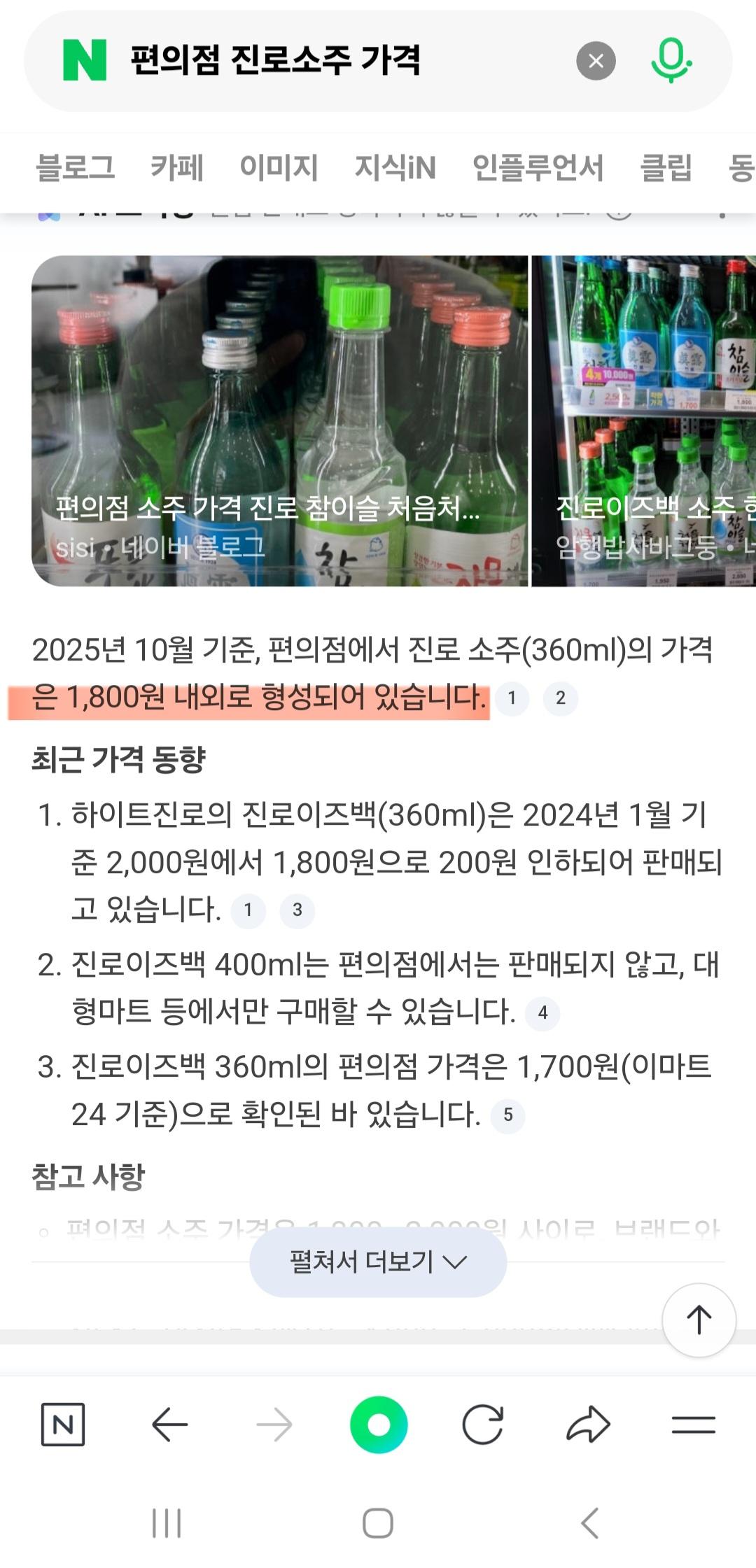Image resolution: width=756 pixels, height=1568 pixels.
Task: Clear the search query with the x button
Action: pos(596,59)
